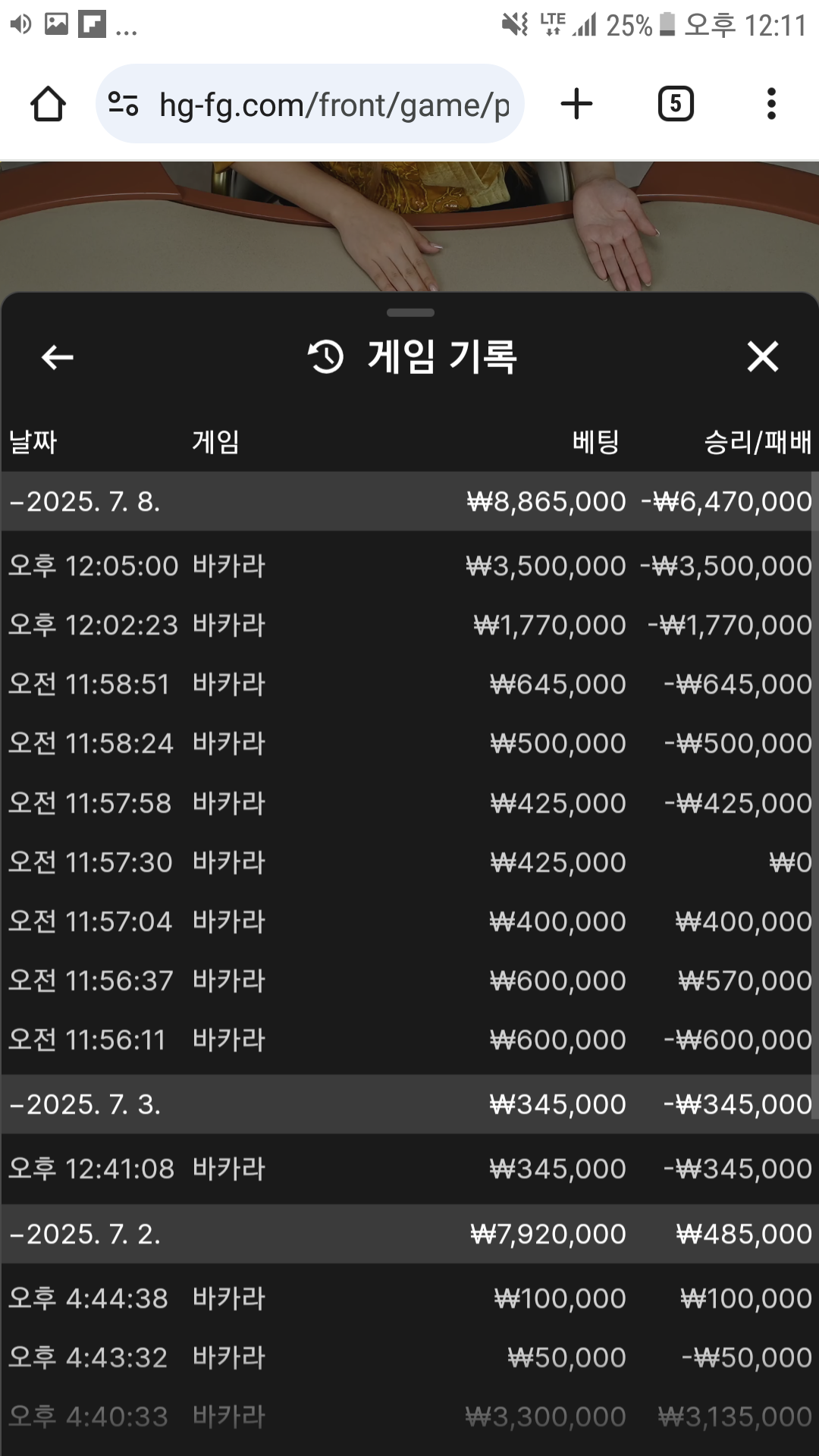
Task: Open the browser home page
Action: [x=48, y=104]
